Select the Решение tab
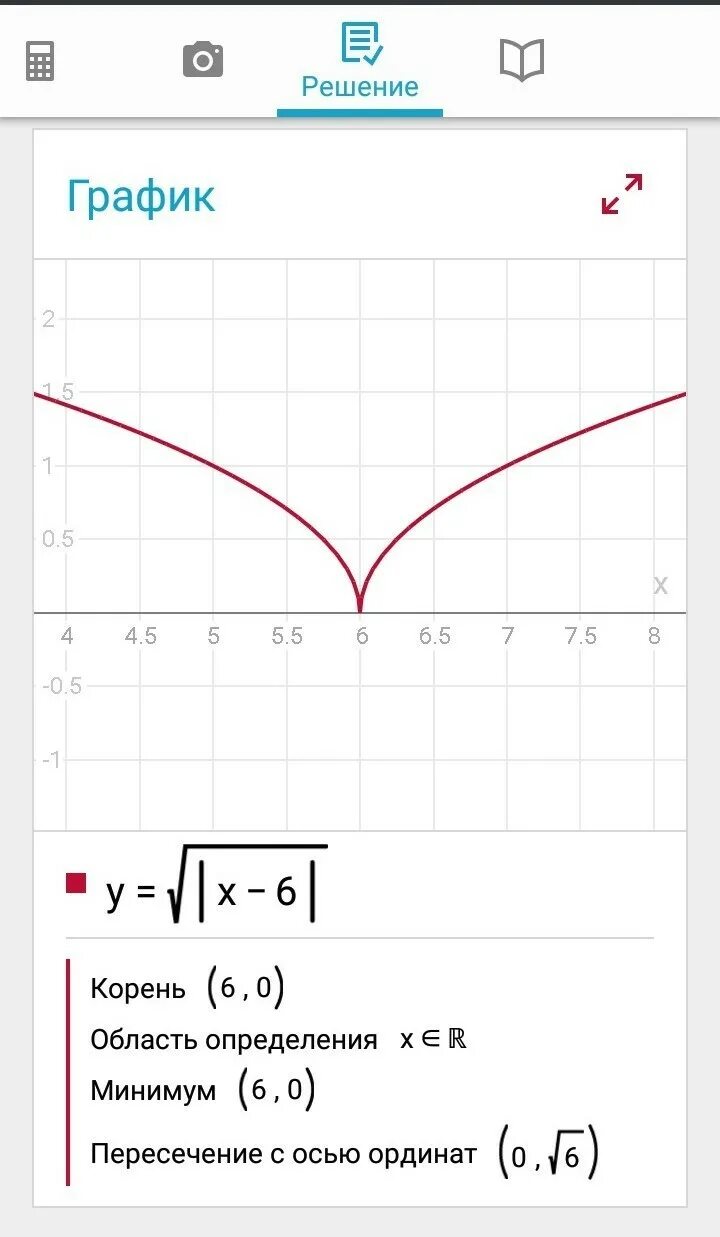The width and height of the screenshot is (720, 1237). [360, 62]
